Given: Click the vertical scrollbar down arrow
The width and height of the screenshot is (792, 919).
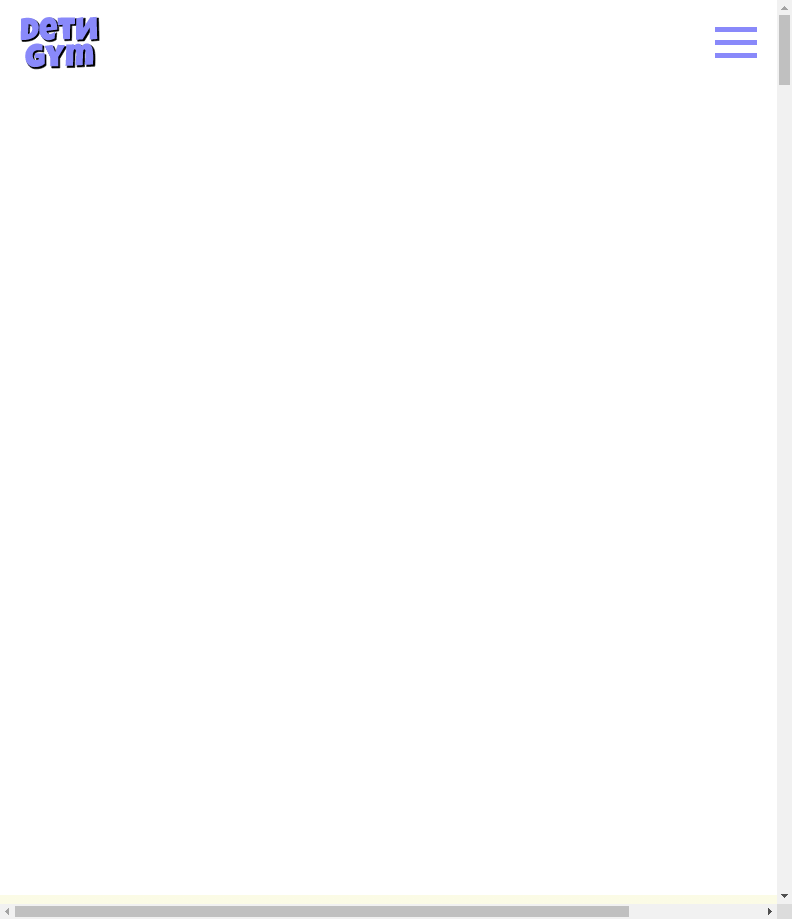Looking at the screenshot, I should pos(784,896).
